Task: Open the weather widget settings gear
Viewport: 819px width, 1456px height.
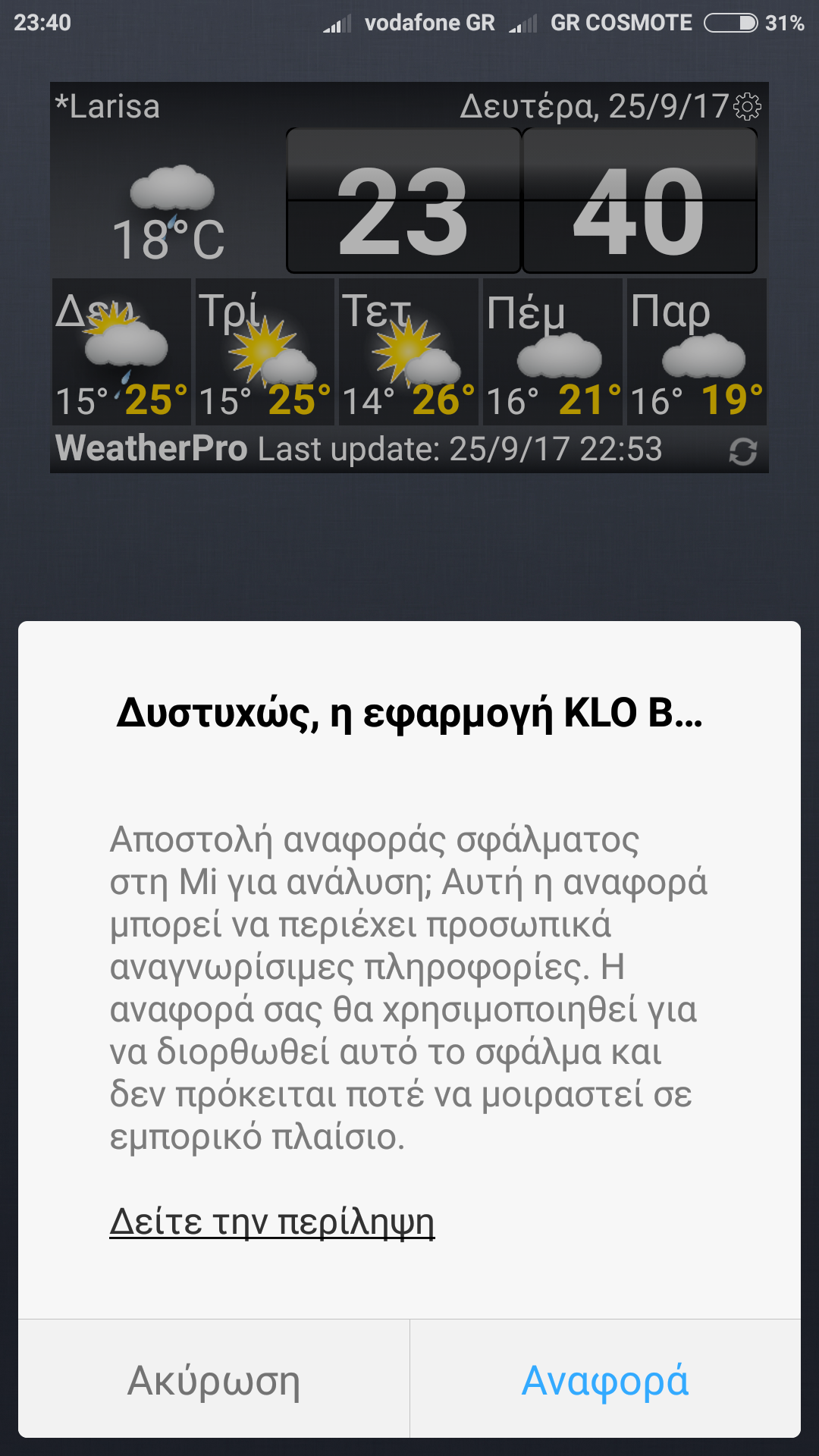Action: pyautogui.click(x=748, y=107)
